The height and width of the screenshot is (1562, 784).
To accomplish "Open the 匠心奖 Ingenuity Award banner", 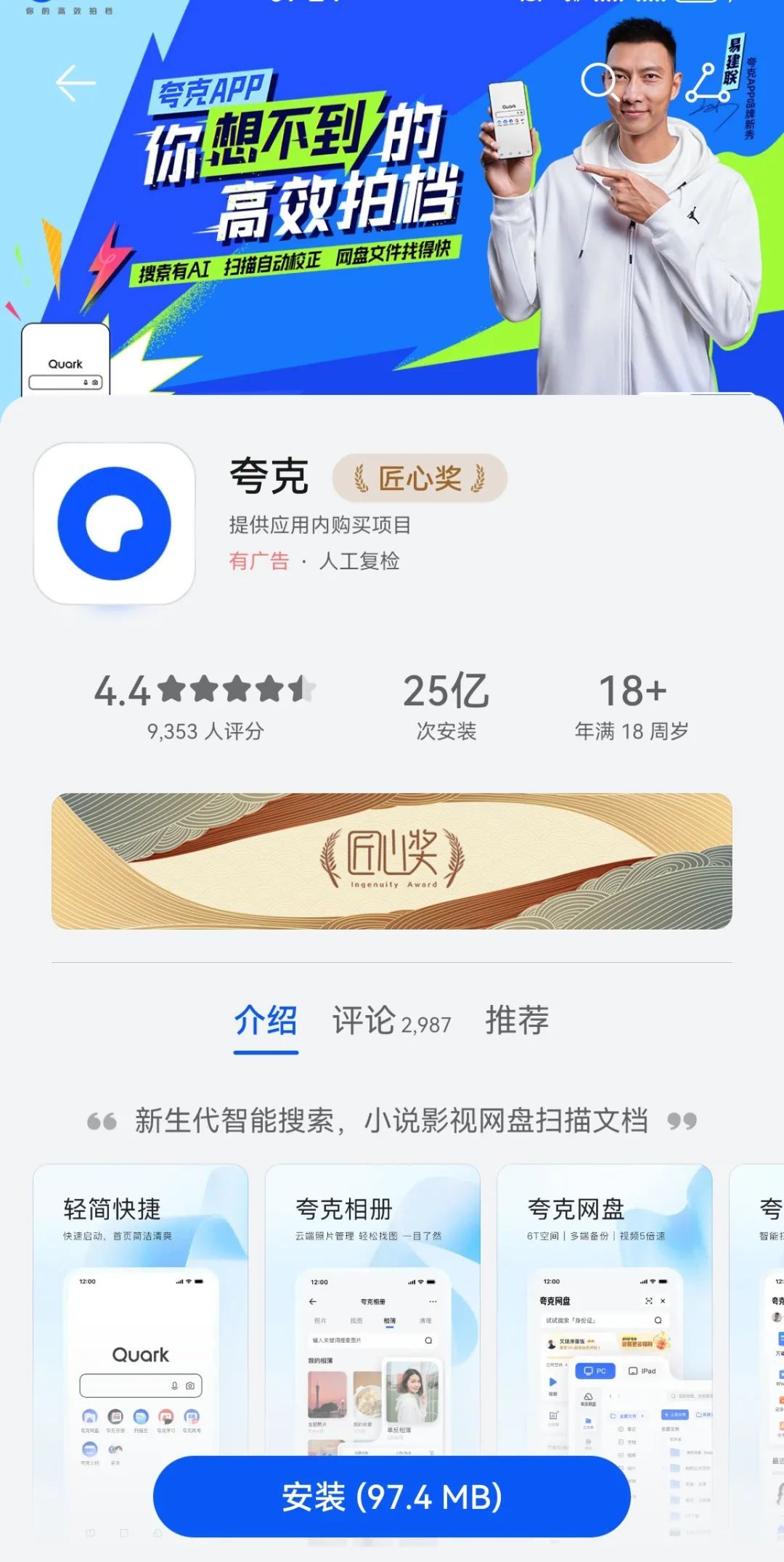I will tap(391, 861).
